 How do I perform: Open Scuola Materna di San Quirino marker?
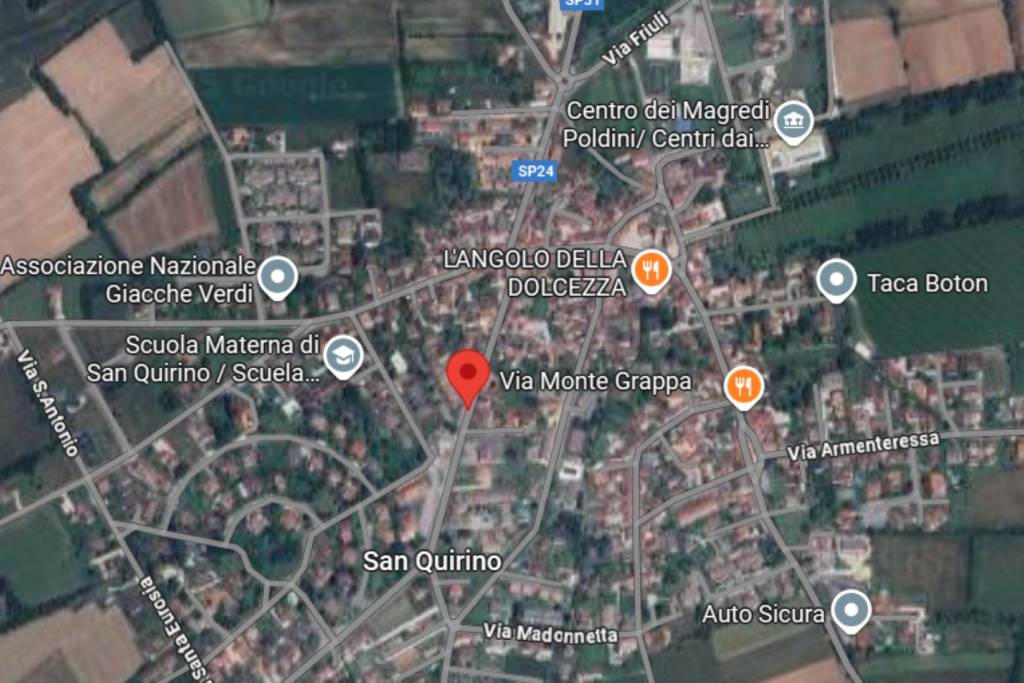[x=343, y=355]
